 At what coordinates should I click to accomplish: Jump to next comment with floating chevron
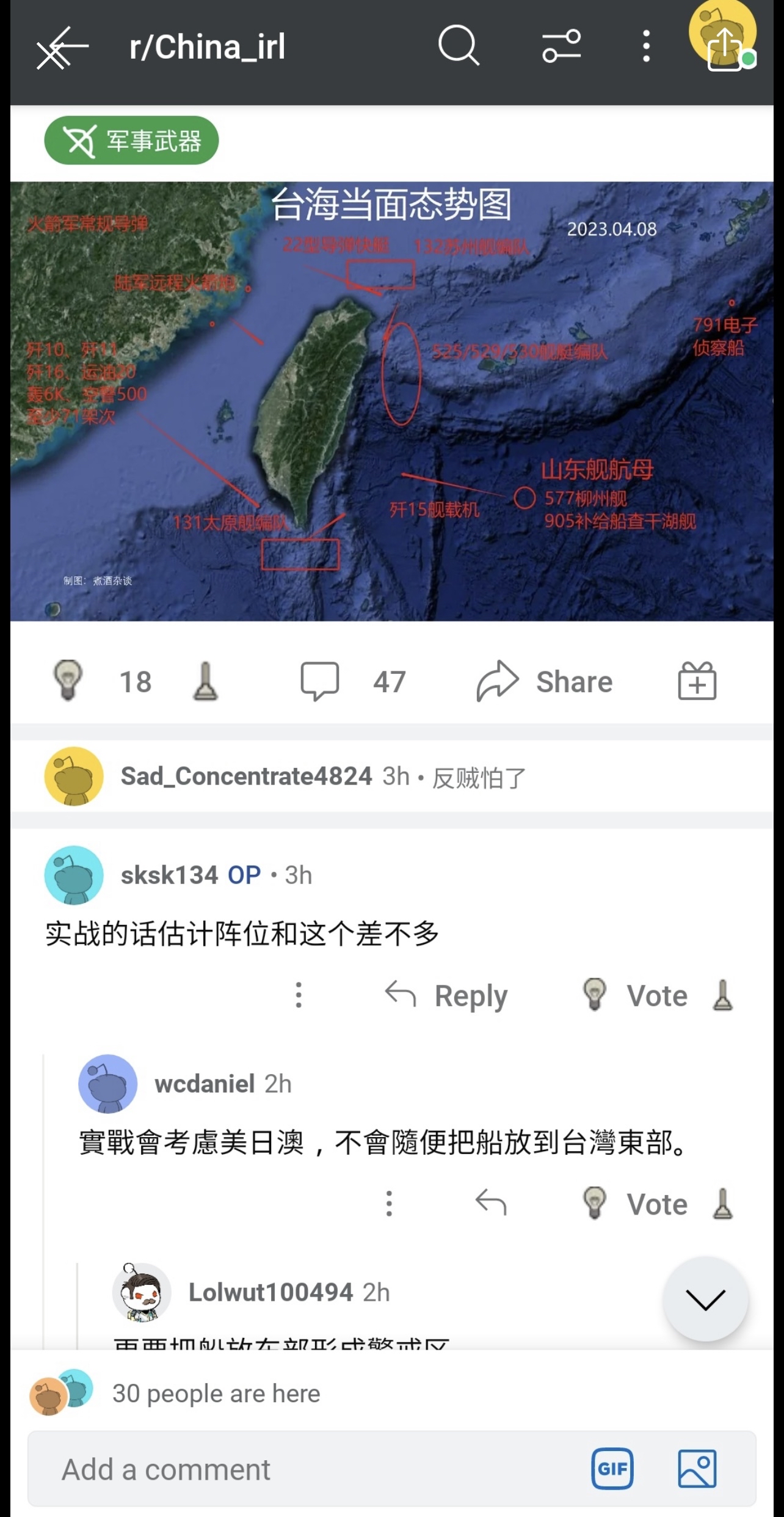[705, 1300]
